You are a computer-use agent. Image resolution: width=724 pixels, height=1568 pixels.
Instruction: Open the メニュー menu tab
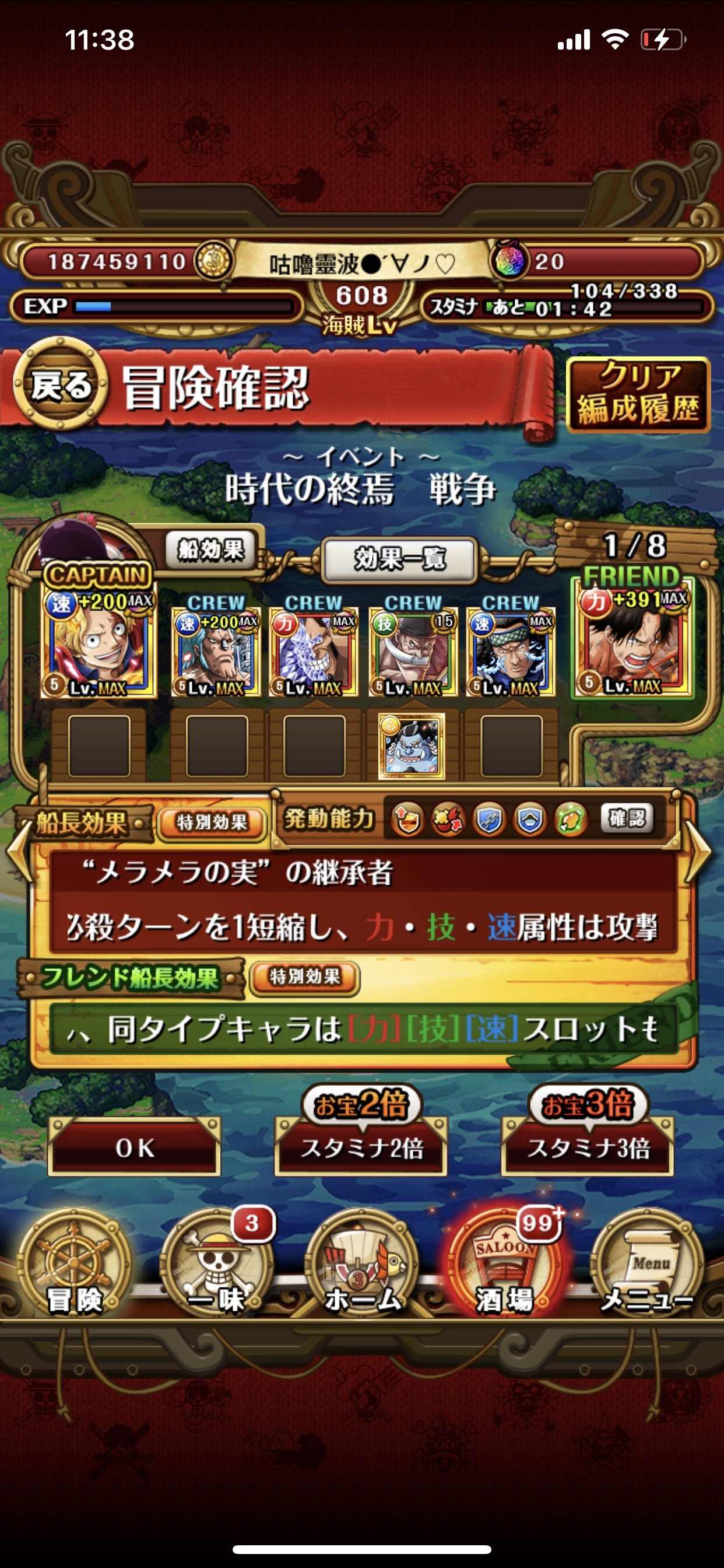point(647,1263)
